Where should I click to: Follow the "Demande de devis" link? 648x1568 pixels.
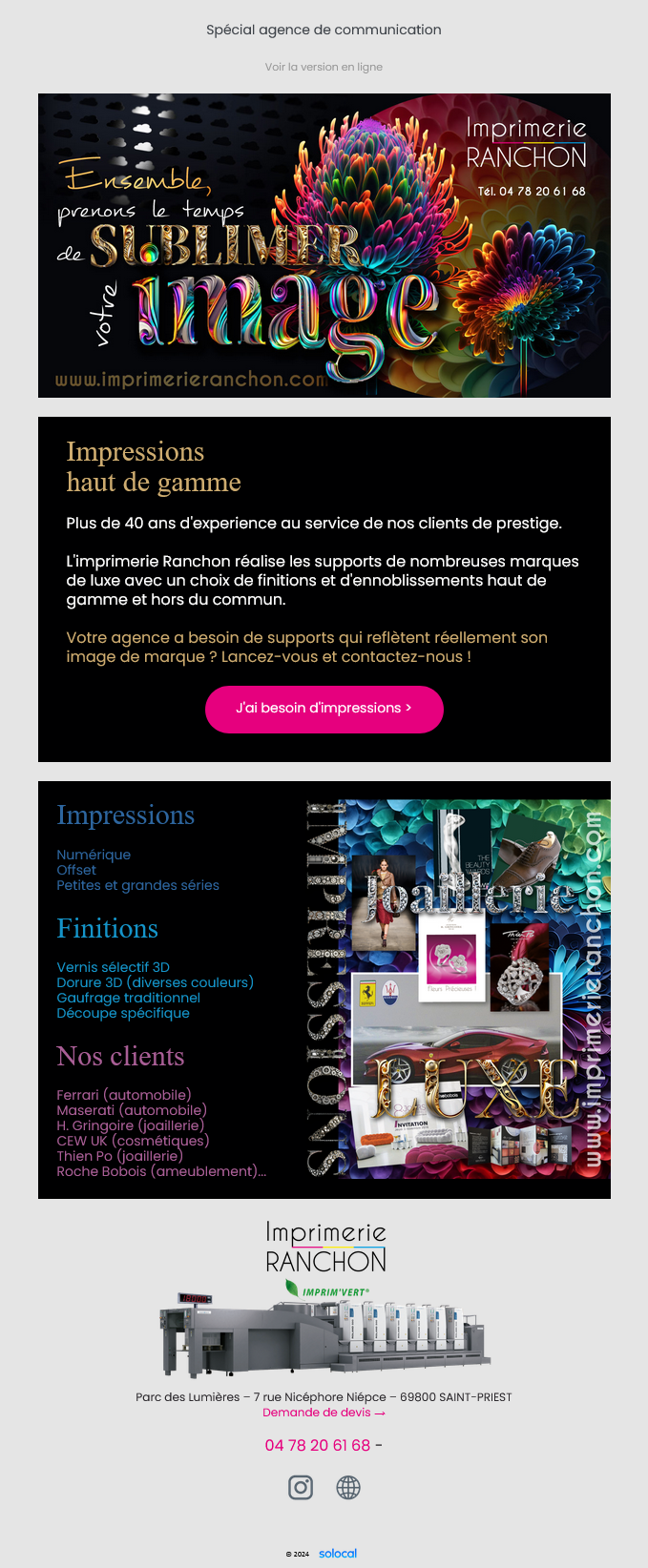coord(324,1413)
